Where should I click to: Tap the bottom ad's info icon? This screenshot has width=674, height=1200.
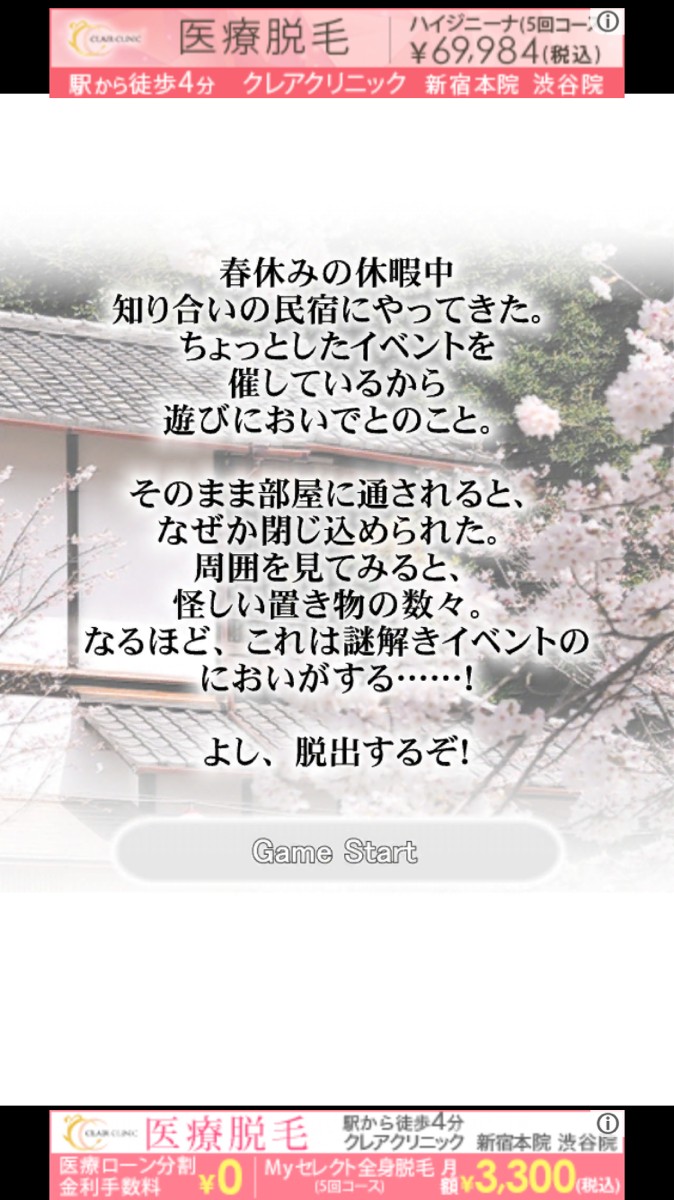[607, 1123]
